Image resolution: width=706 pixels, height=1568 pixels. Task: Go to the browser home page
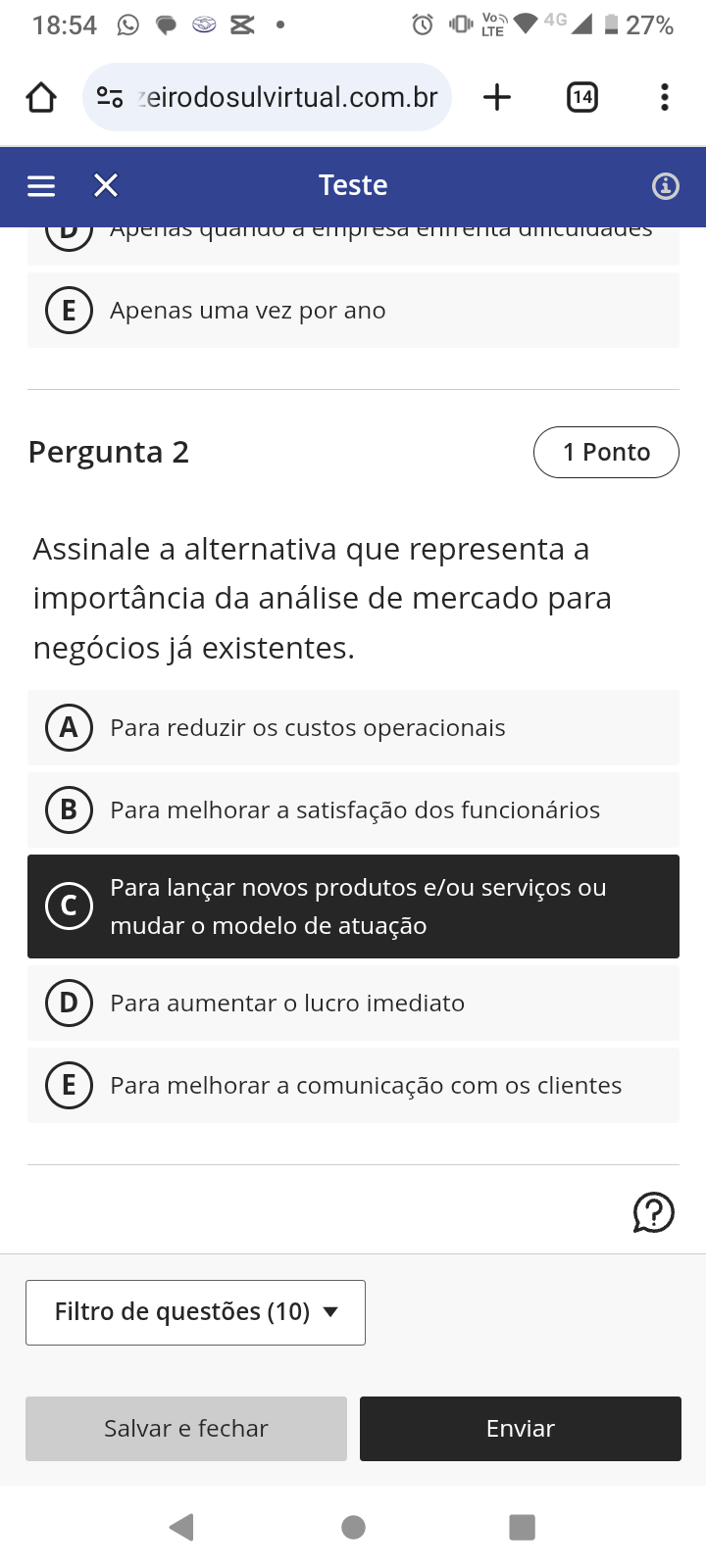pos(41,97)
